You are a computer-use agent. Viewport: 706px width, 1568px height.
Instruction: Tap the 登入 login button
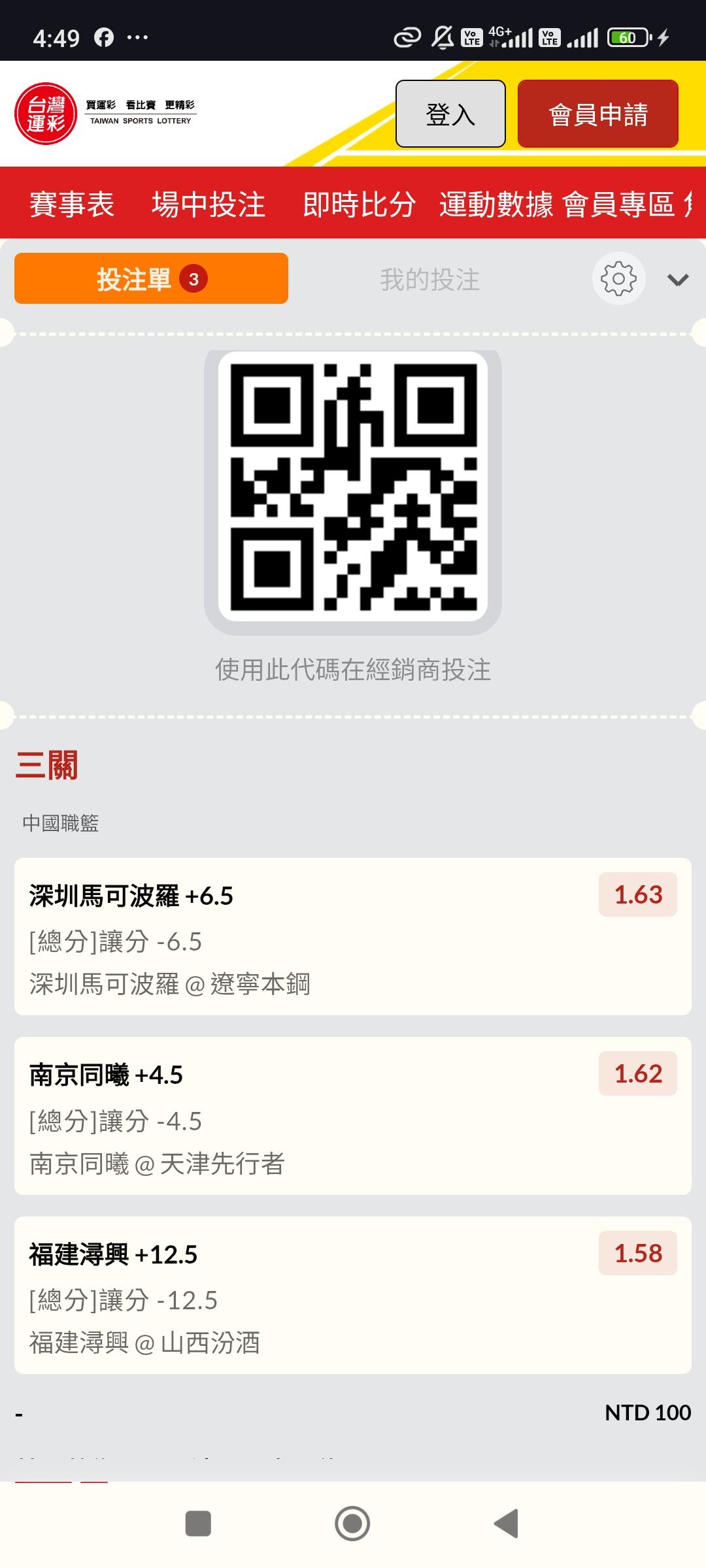pyautogui.click(x=450, y=114)
